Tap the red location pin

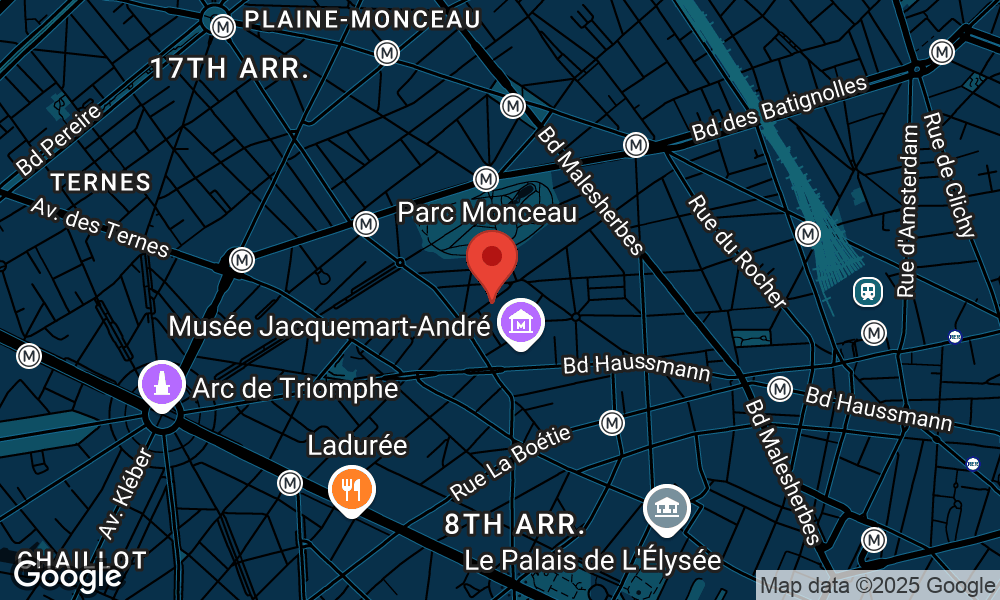[x=492, y=258]
